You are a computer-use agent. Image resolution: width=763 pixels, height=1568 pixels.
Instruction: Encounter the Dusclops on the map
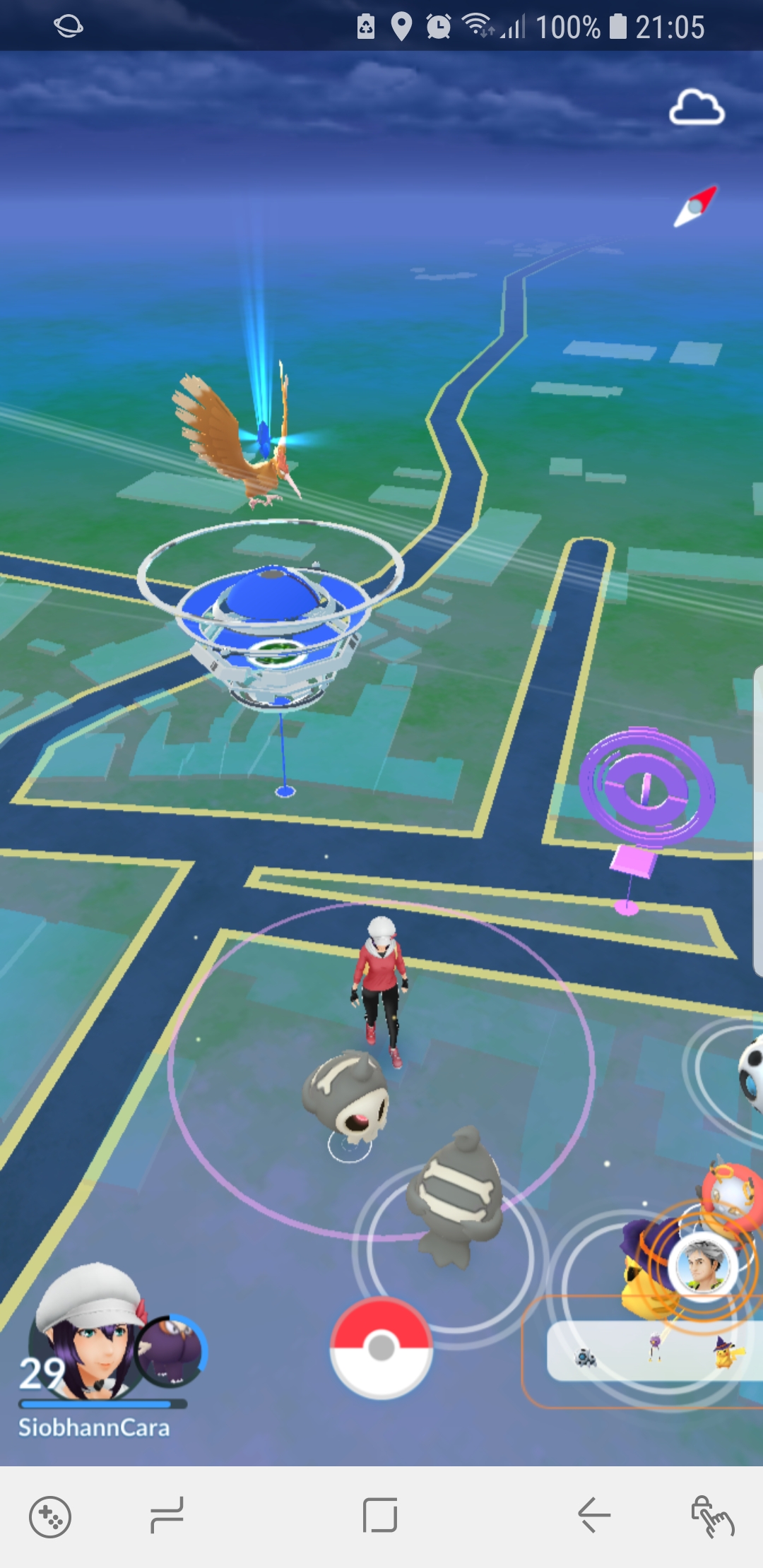pyautogui.click(x=456, y=1195)
